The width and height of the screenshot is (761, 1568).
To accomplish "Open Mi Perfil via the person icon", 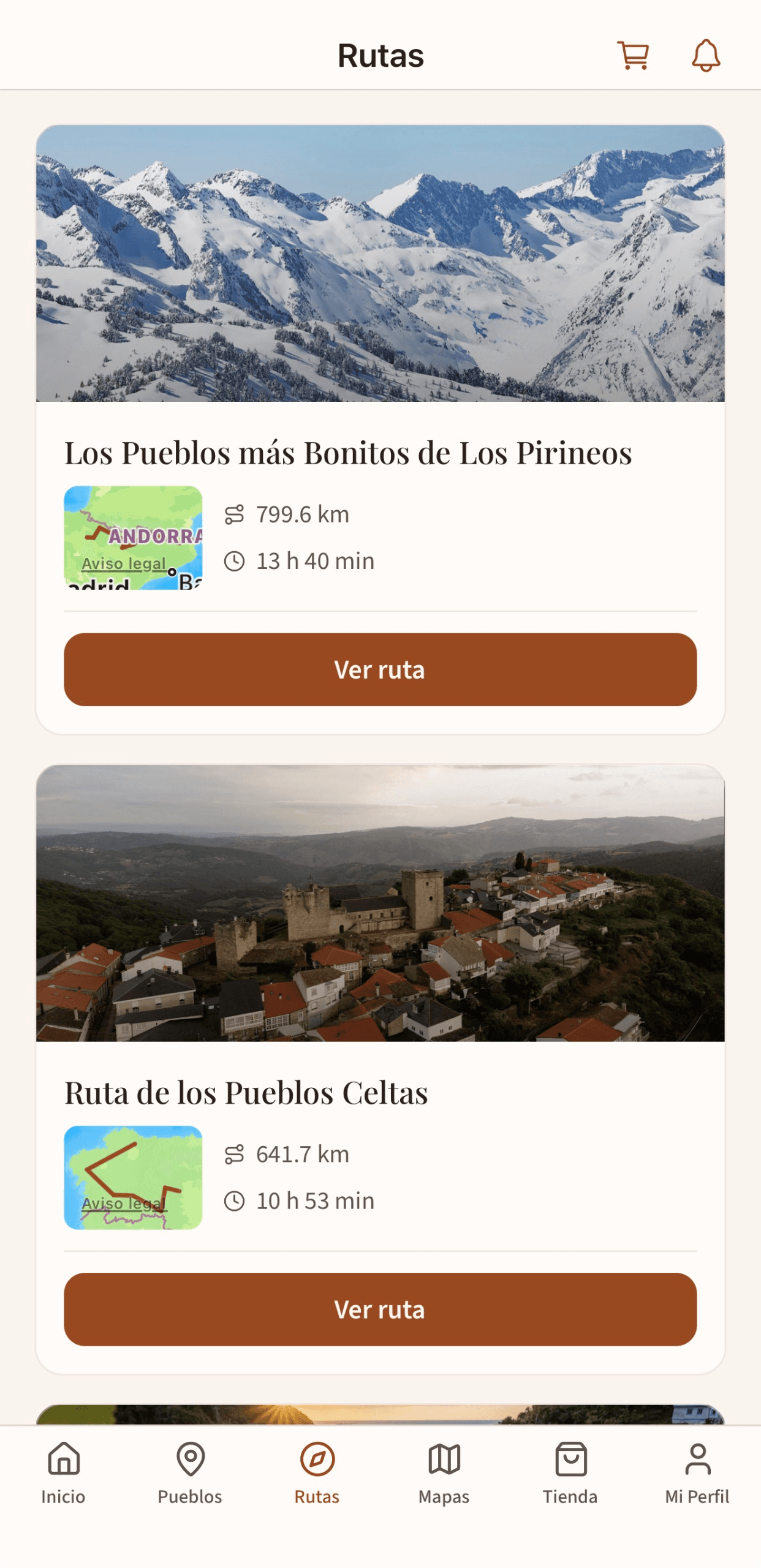I will pyautogui.click(x=698, y=1461).
